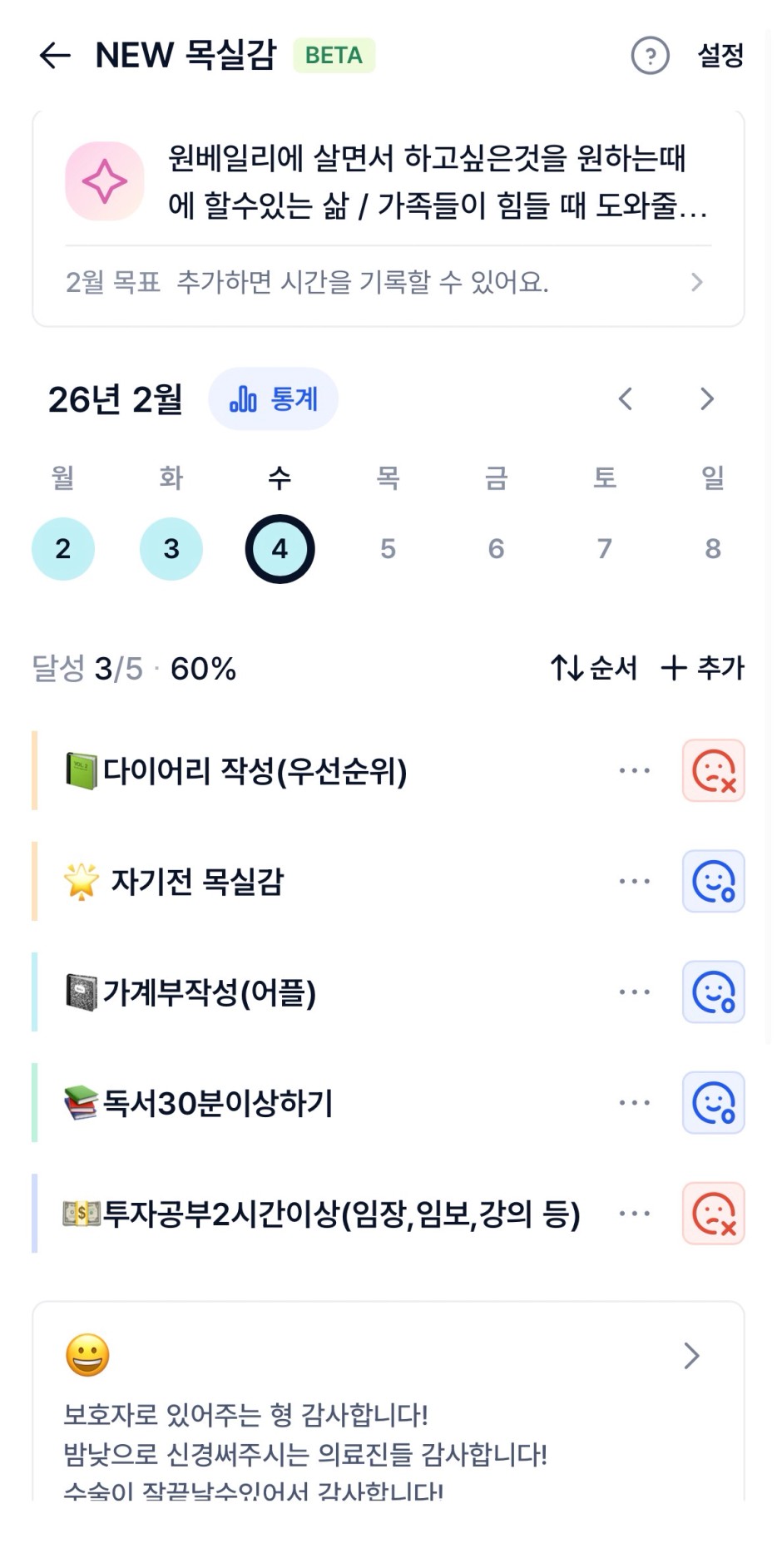View 통계 statistics

274,399
